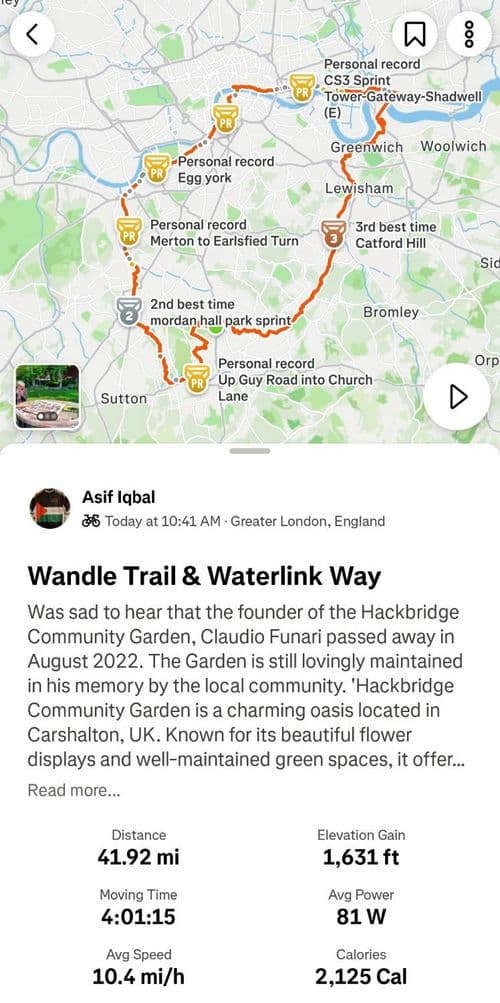Go back using the back arrow
The image size is (500, 1003).
pyautogui.click(x=31, y=35)
